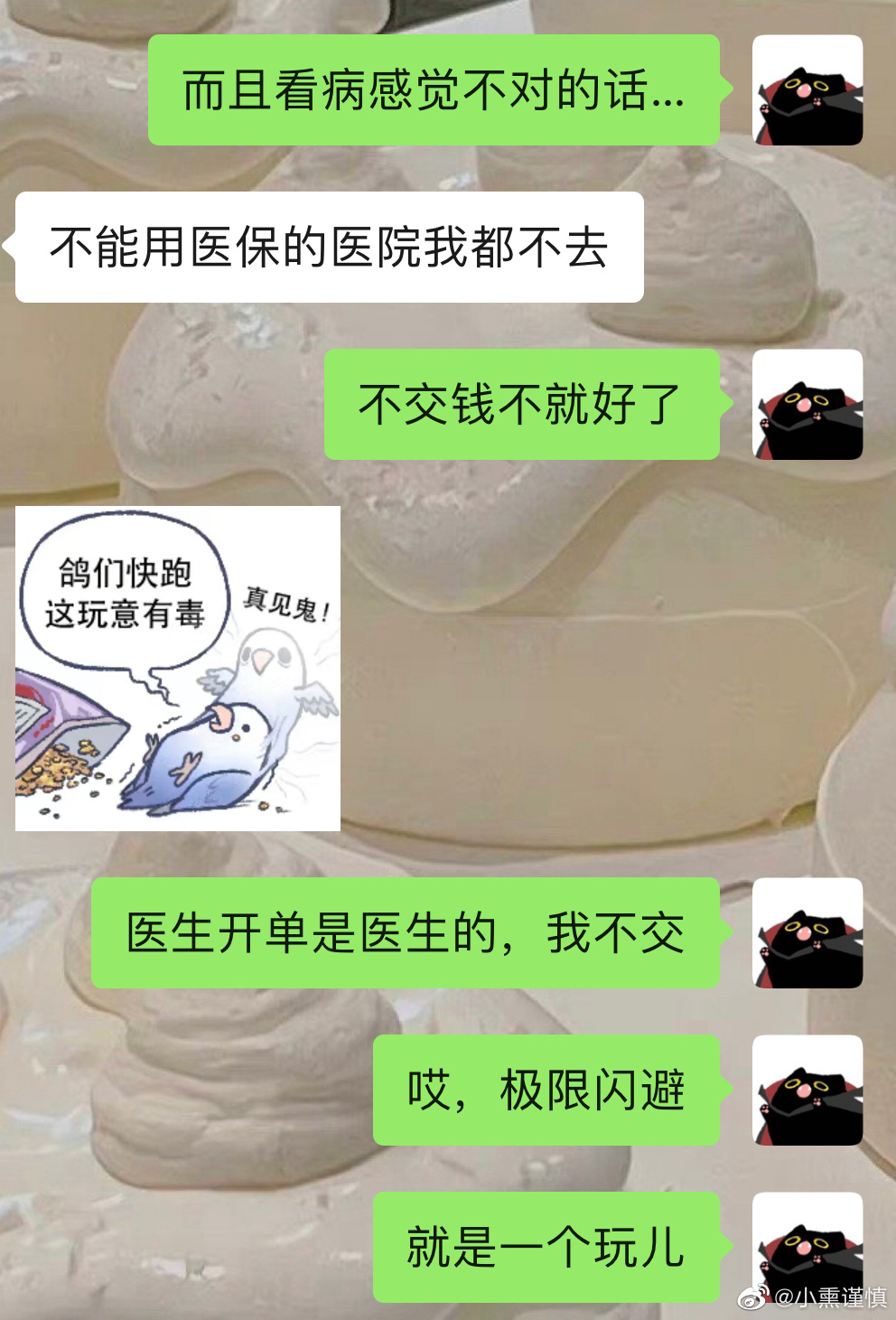Open the bird sticker image 鸽们快跑
The image size is (896, 1320).
click(x=178, y=669)
